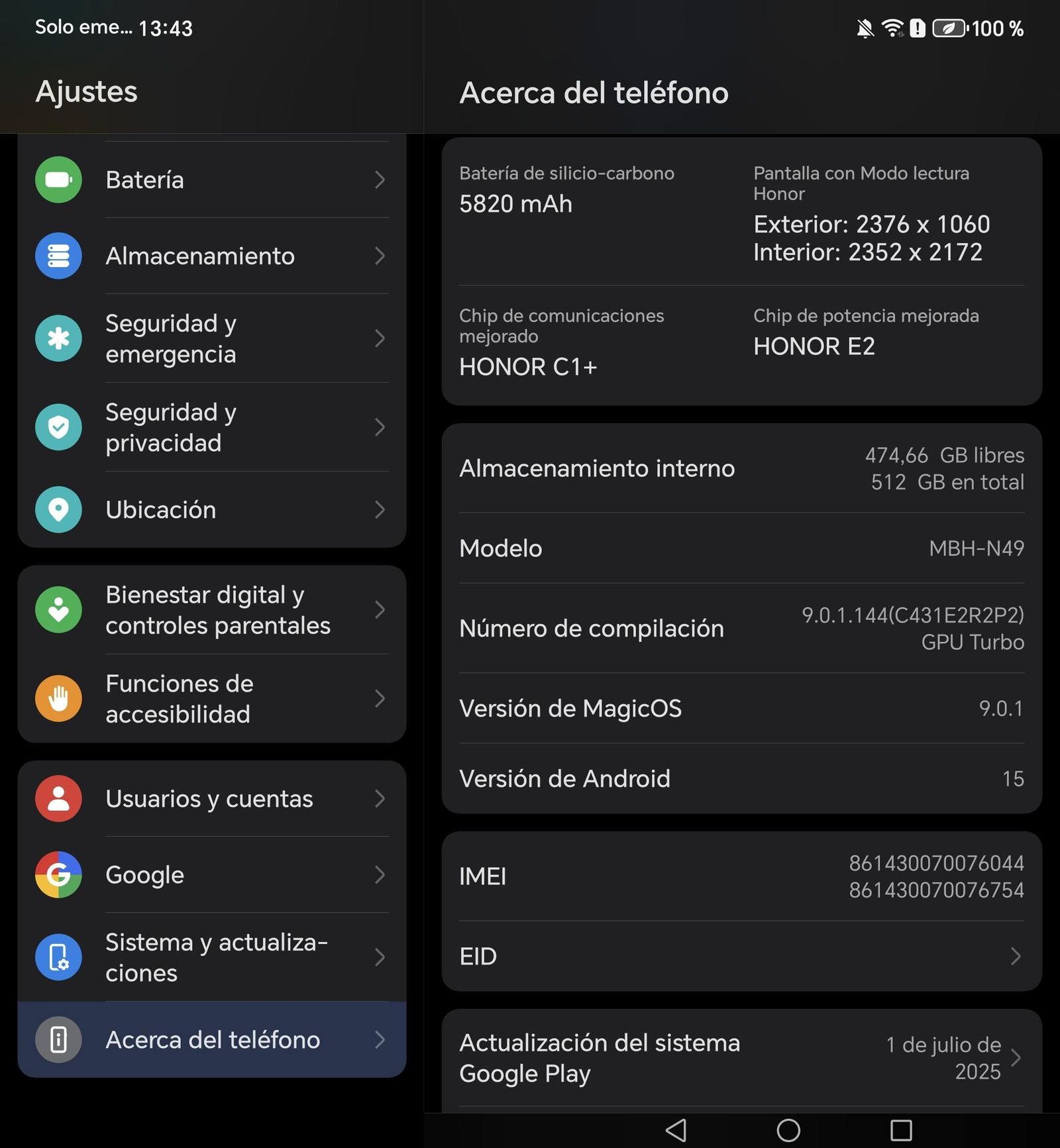Select the Ubicación location pin icon

click(x=58, y=509)
